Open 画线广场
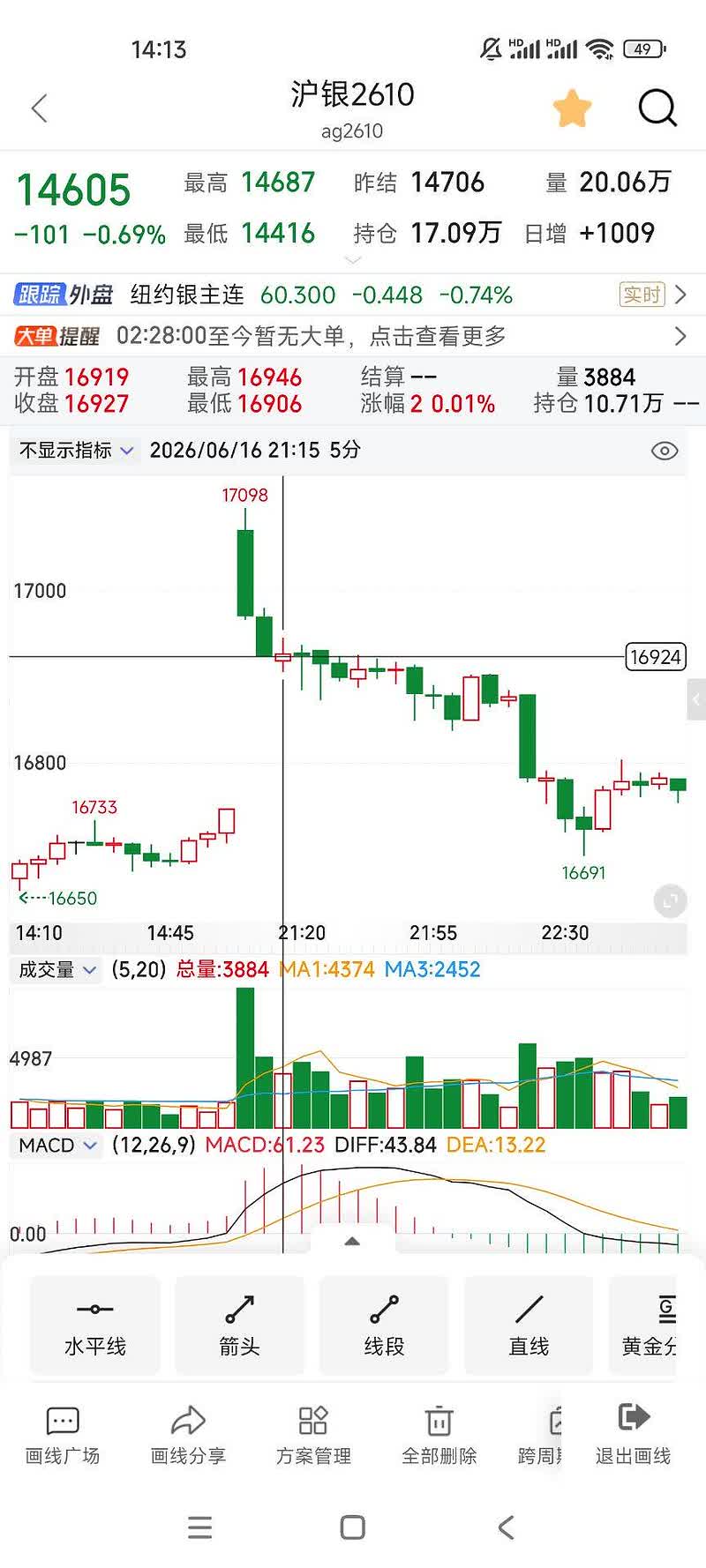706x1568 pixels. pyautogui.click(x=63, y=1436)
